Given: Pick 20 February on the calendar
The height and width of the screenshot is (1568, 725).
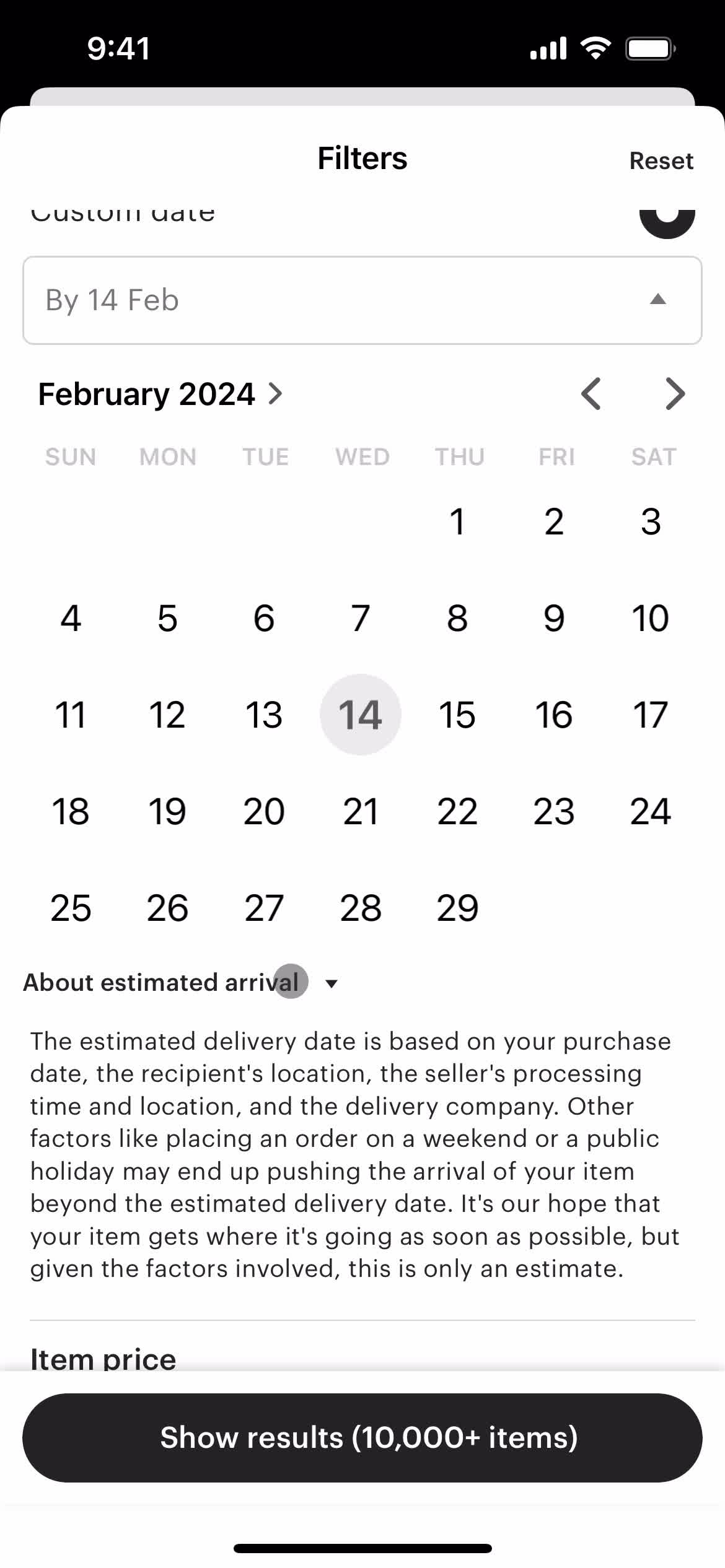Looking at the screenshot, I should pyautogui.click(x=264, y=811).
